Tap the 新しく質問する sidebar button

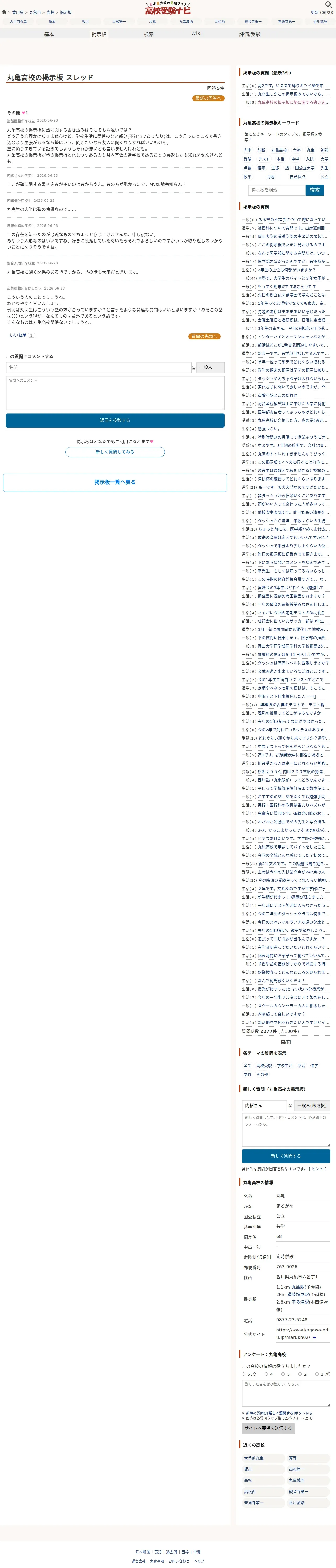286,1156
